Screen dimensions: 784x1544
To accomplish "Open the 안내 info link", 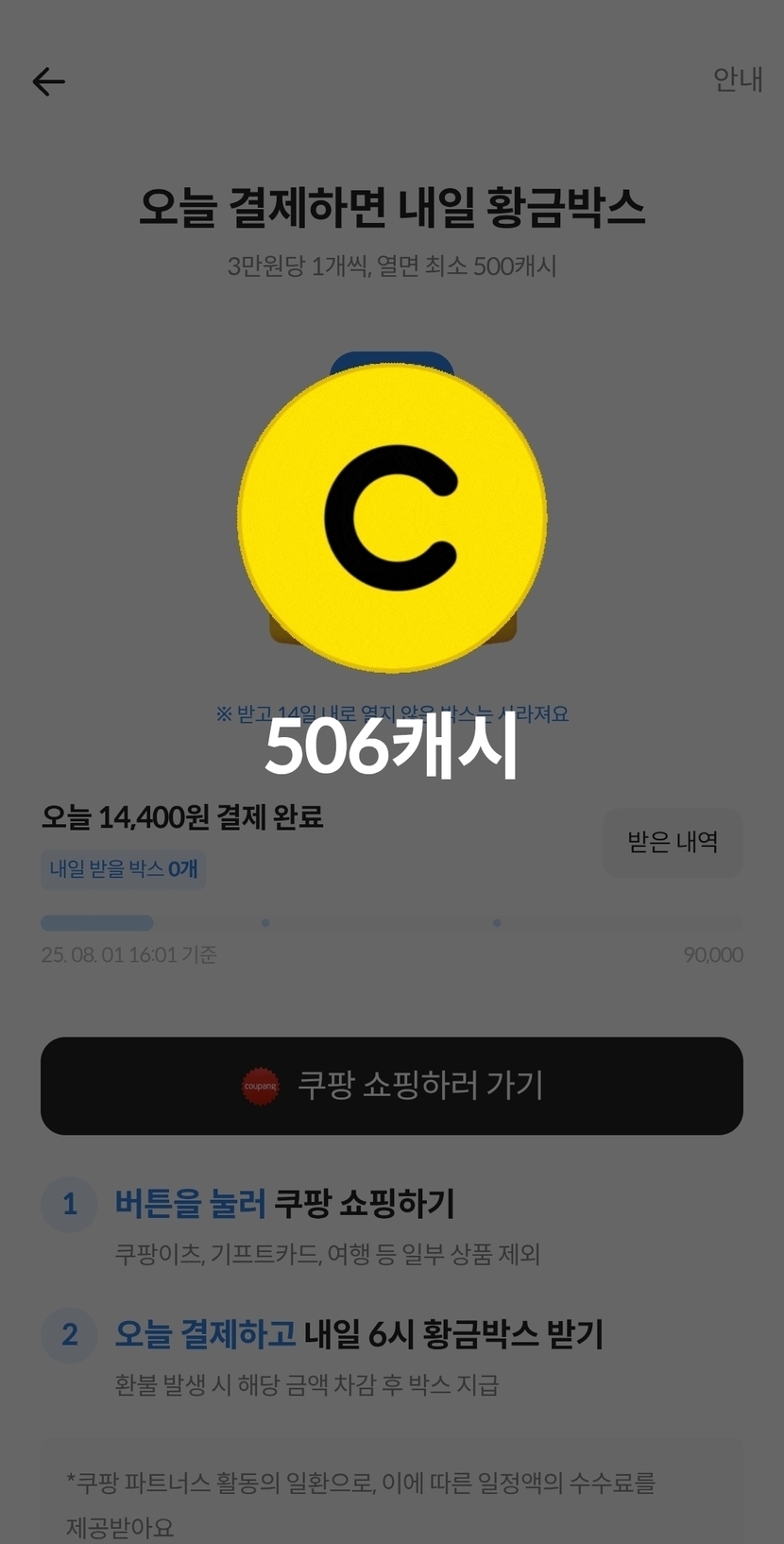I will click(737, 80).
